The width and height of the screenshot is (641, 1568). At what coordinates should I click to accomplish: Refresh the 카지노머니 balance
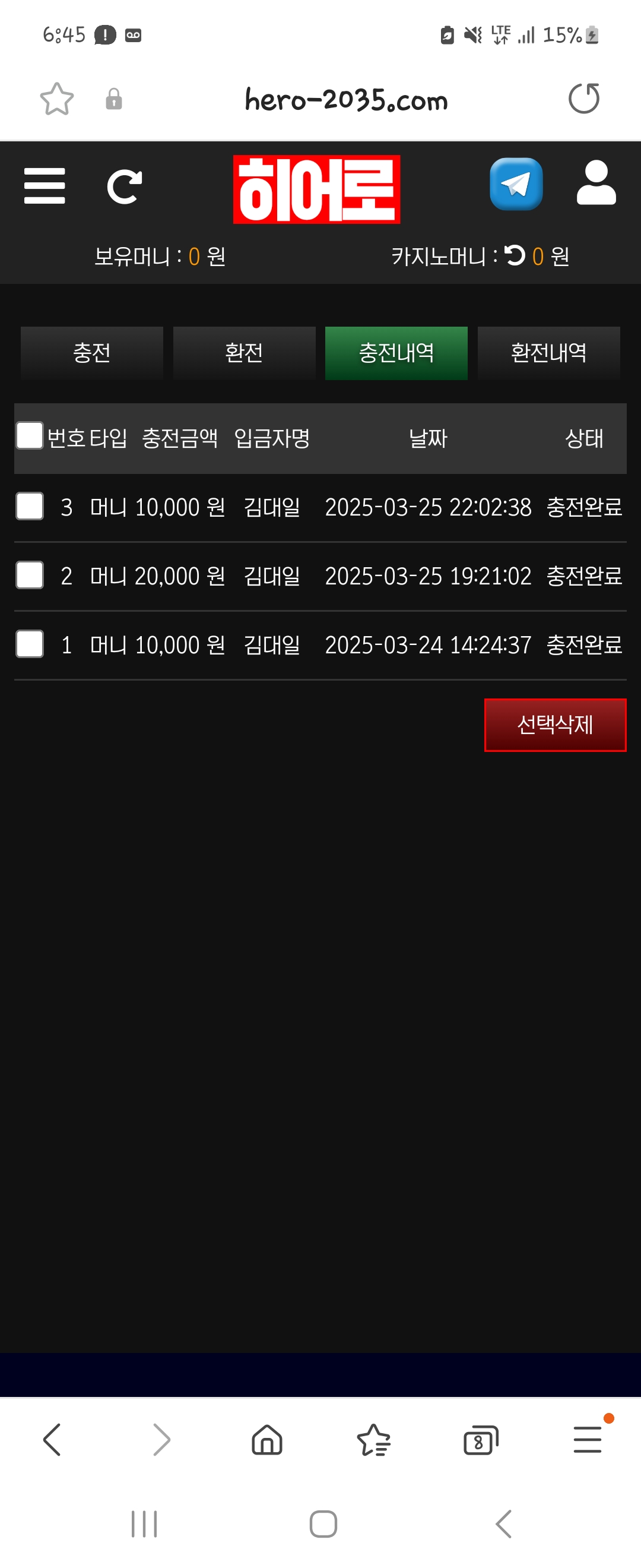coord(515,255)
